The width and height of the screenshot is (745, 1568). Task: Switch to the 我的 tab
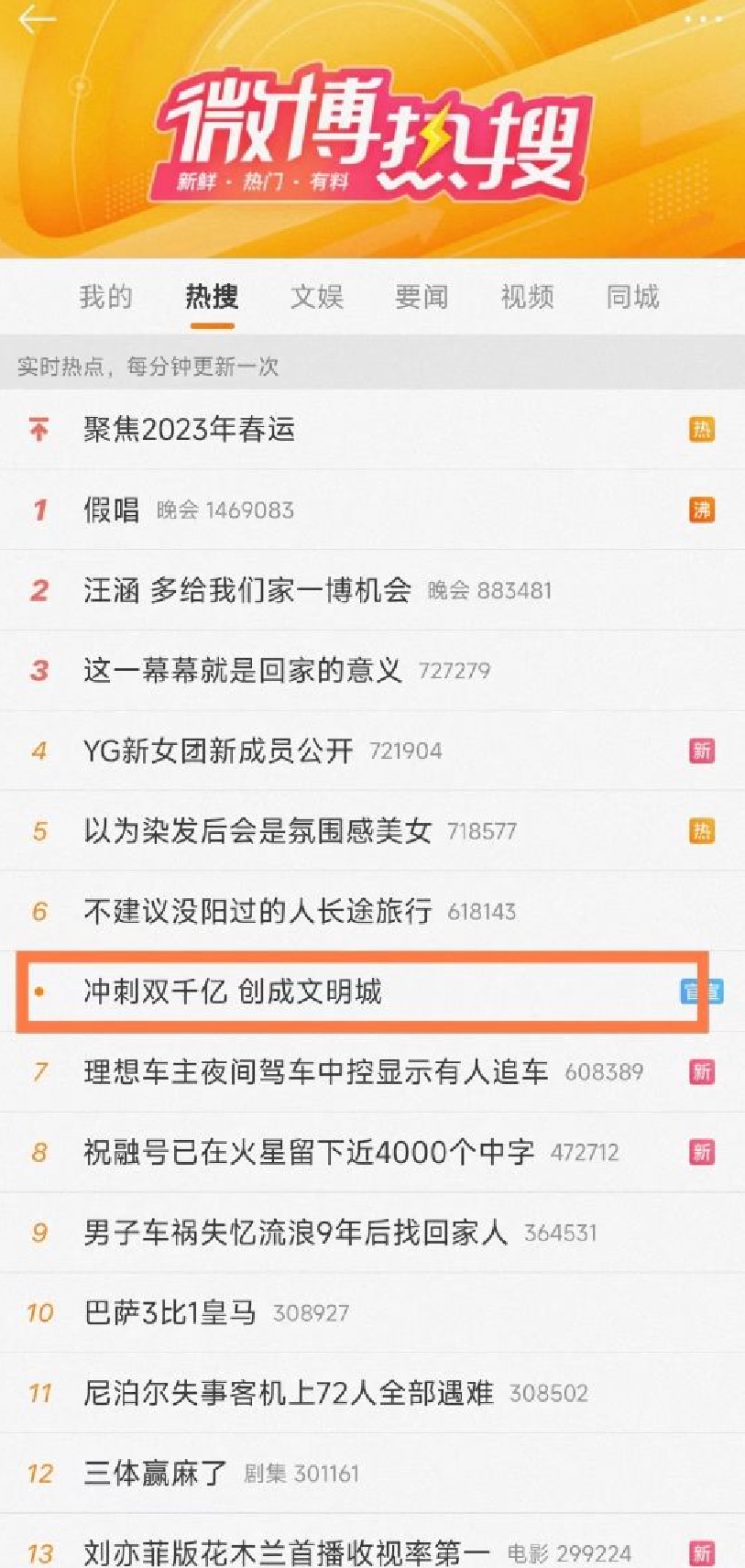point(105,297)
